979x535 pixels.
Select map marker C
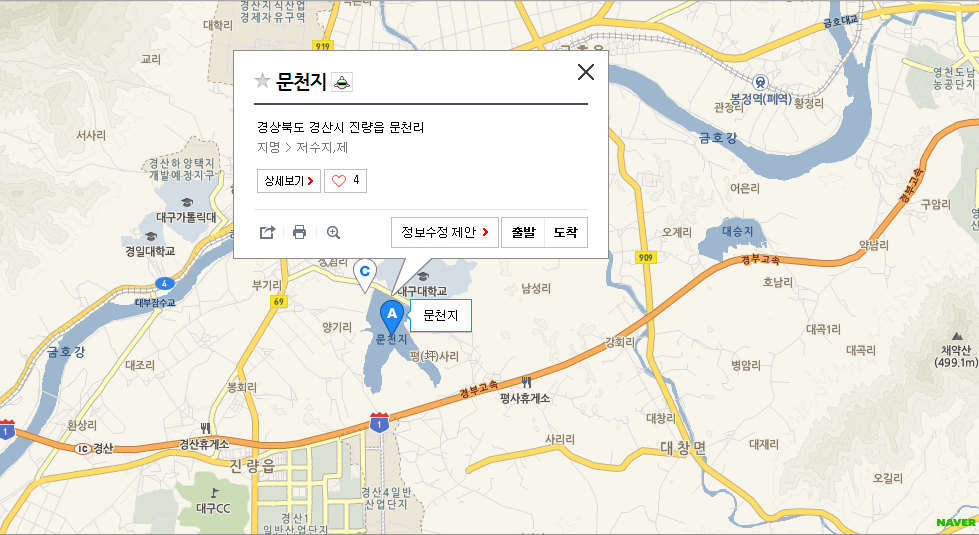tap(365, 270)
